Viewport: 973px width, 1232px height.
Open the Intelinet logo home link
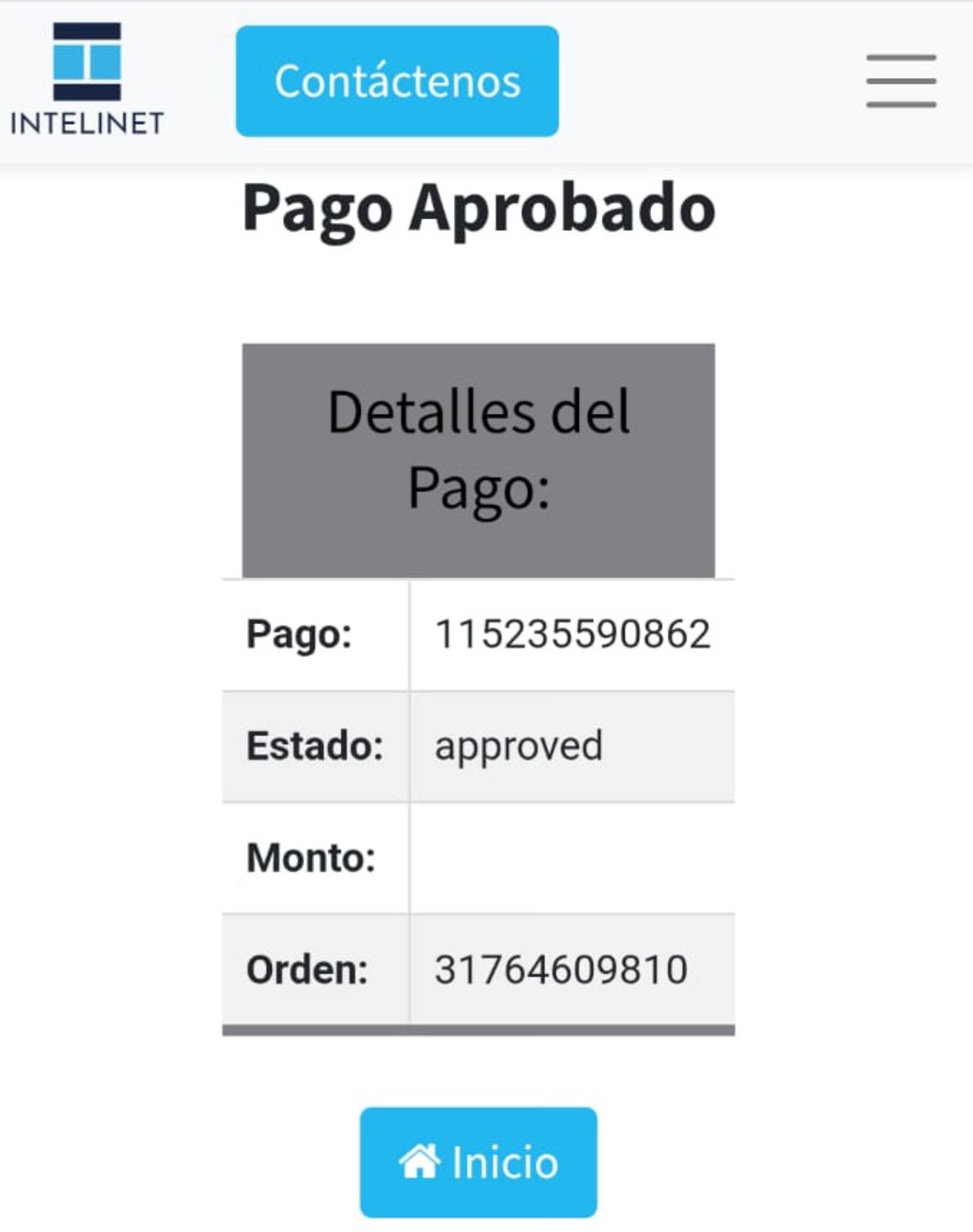[87, 80]
